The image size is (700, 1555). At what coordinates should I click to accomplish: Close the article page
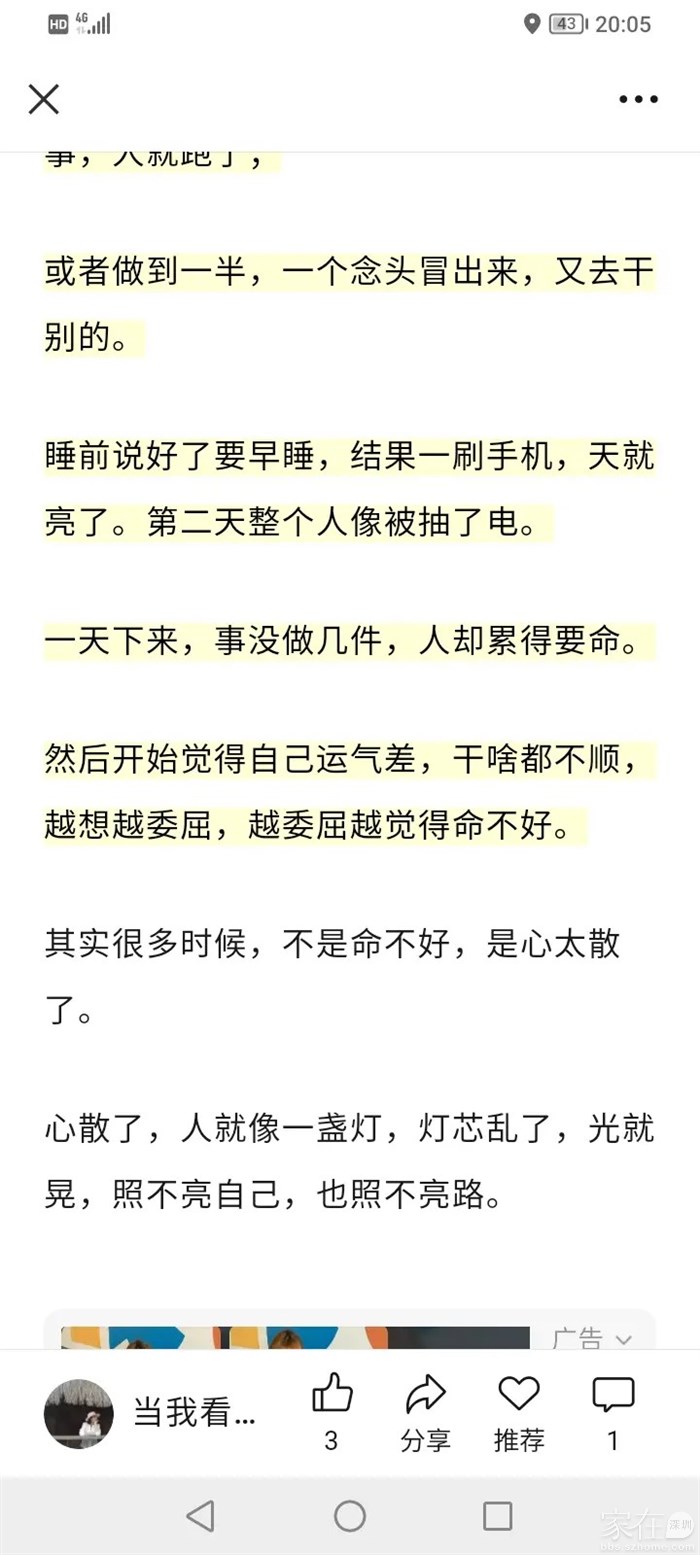(x=44, y=99)
